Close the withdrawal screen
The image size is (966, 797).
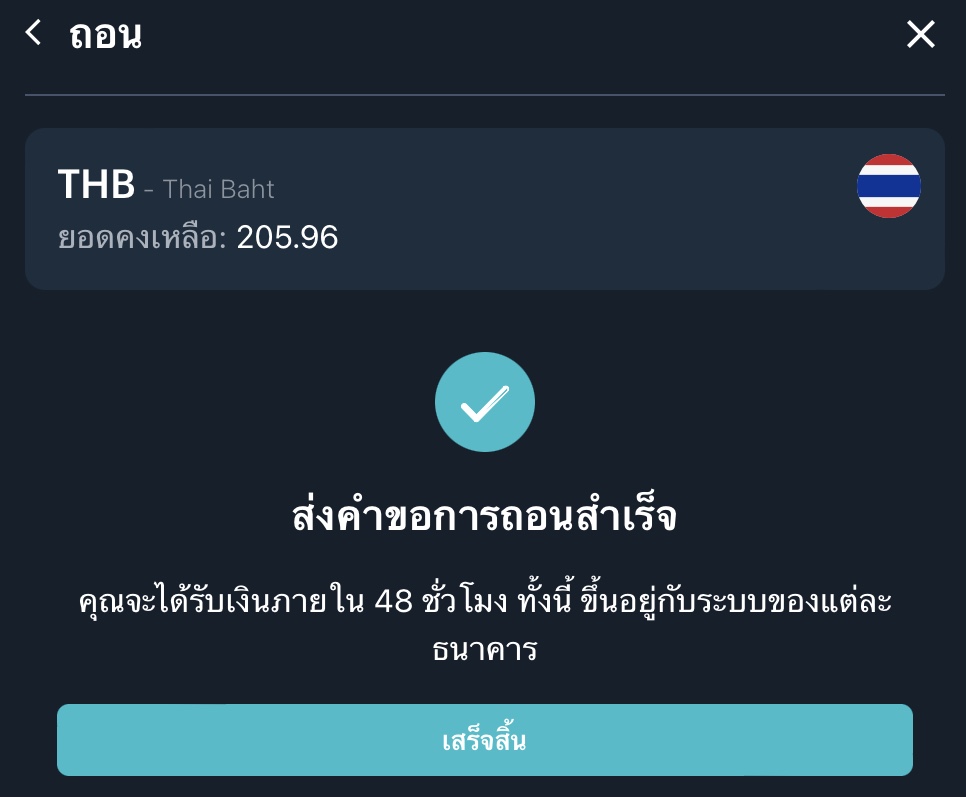coord(920,35)
